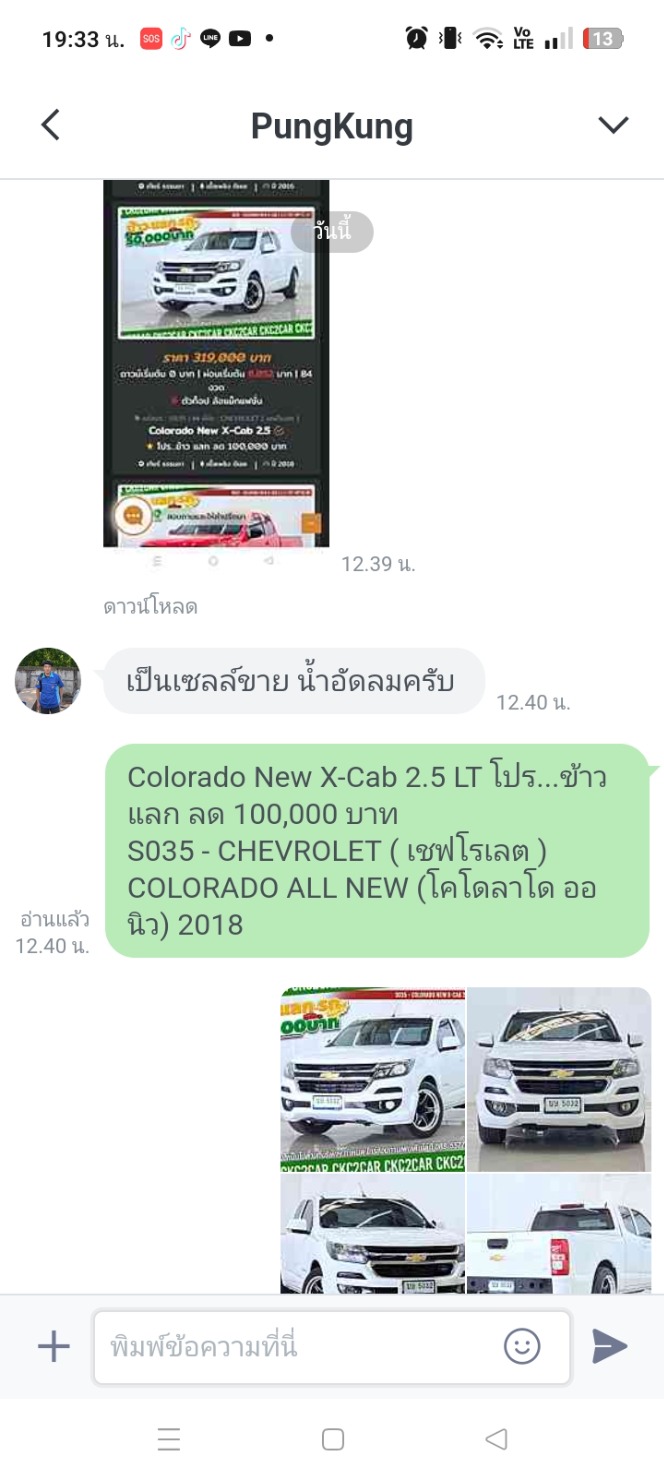
Task: Open the plus attachment menu
Action: [54, 1346]
